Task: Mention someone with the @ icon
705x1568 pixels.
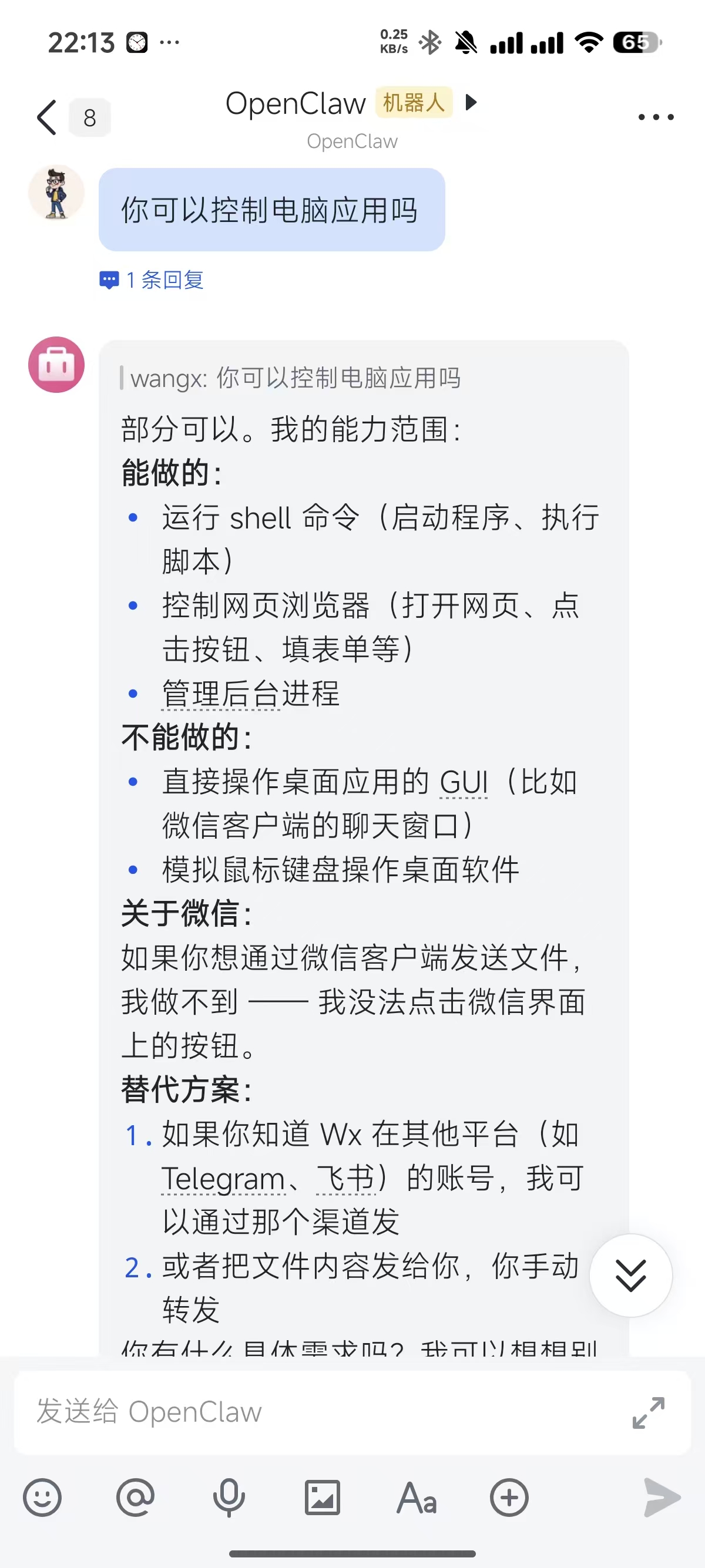Action: coord(135,1498)
